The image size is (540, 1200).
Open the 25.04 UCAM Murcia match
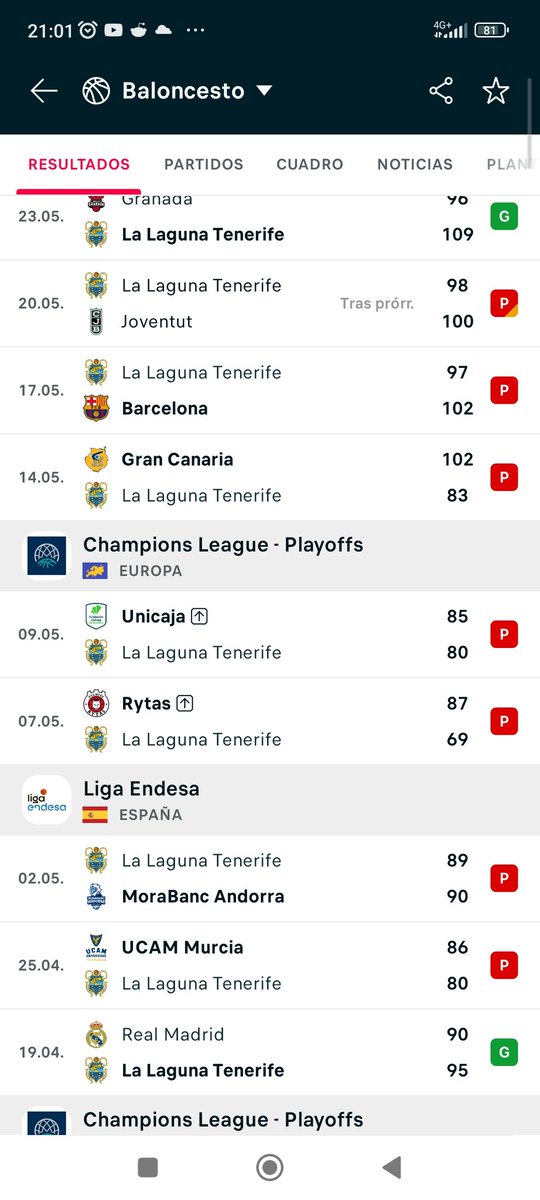click(x=270, y=966)
